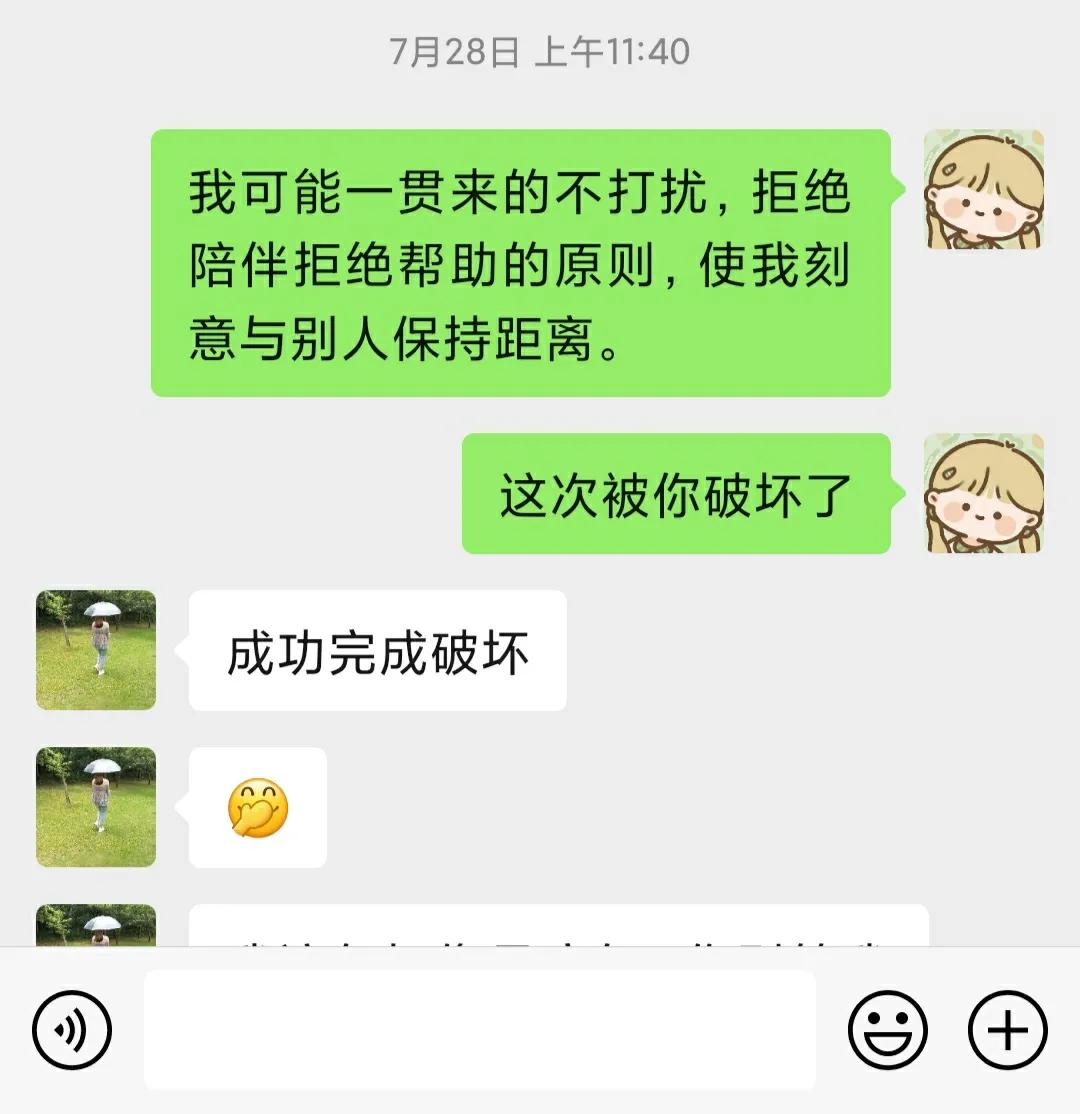1080x1114 pixels.
Task: Click the umbrella avatar beside the 🤭 sticker
Action: click(x=95, y=808)
